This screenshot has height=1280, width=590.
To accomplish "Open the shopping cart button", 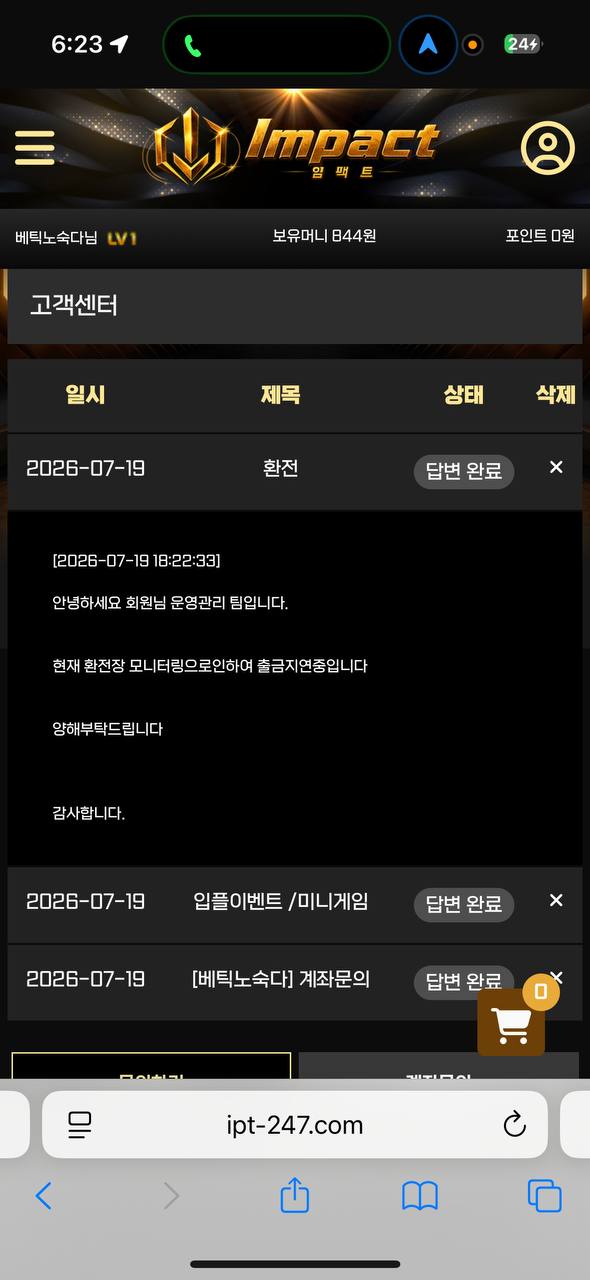I will tap(511, 1022).
